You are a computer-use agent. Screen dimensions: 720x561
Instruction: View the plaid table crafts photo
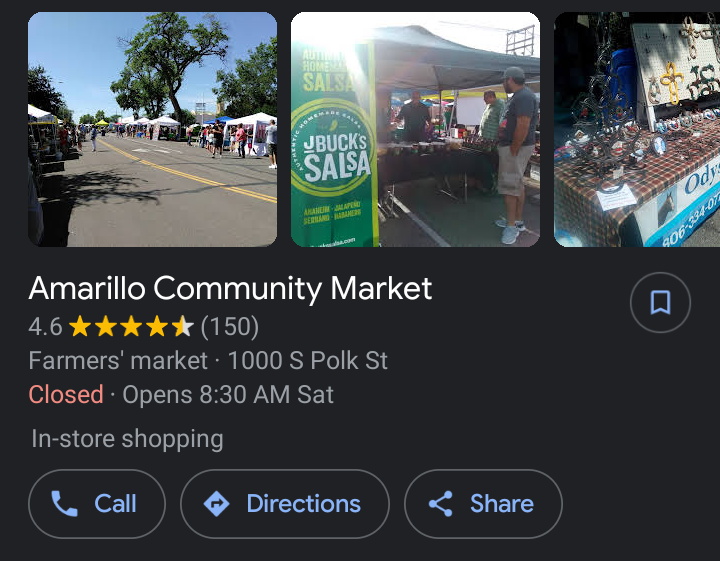[637, 129]
